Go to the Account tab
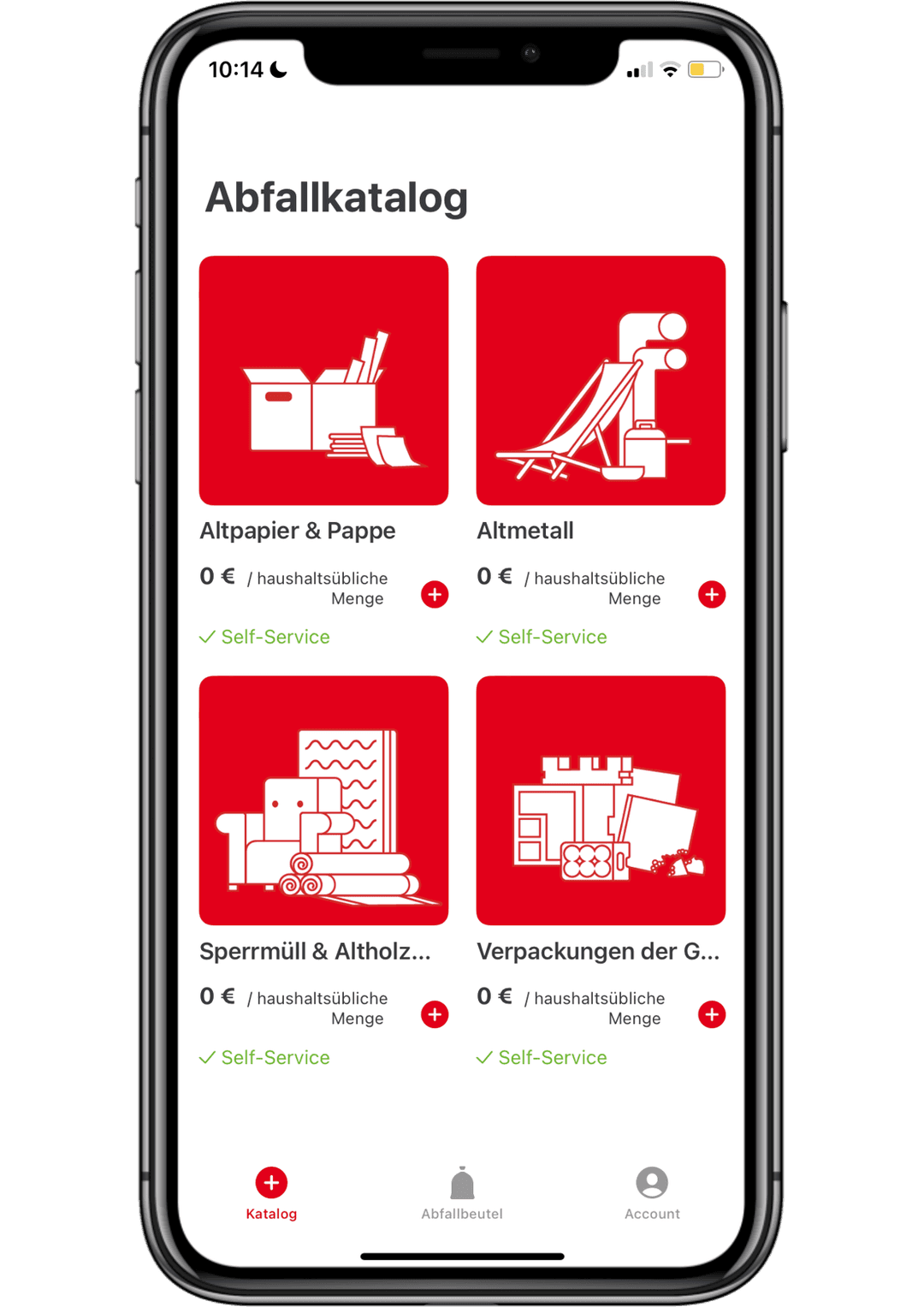This screenshot has height=1307, width=924. click(652, 1192)
